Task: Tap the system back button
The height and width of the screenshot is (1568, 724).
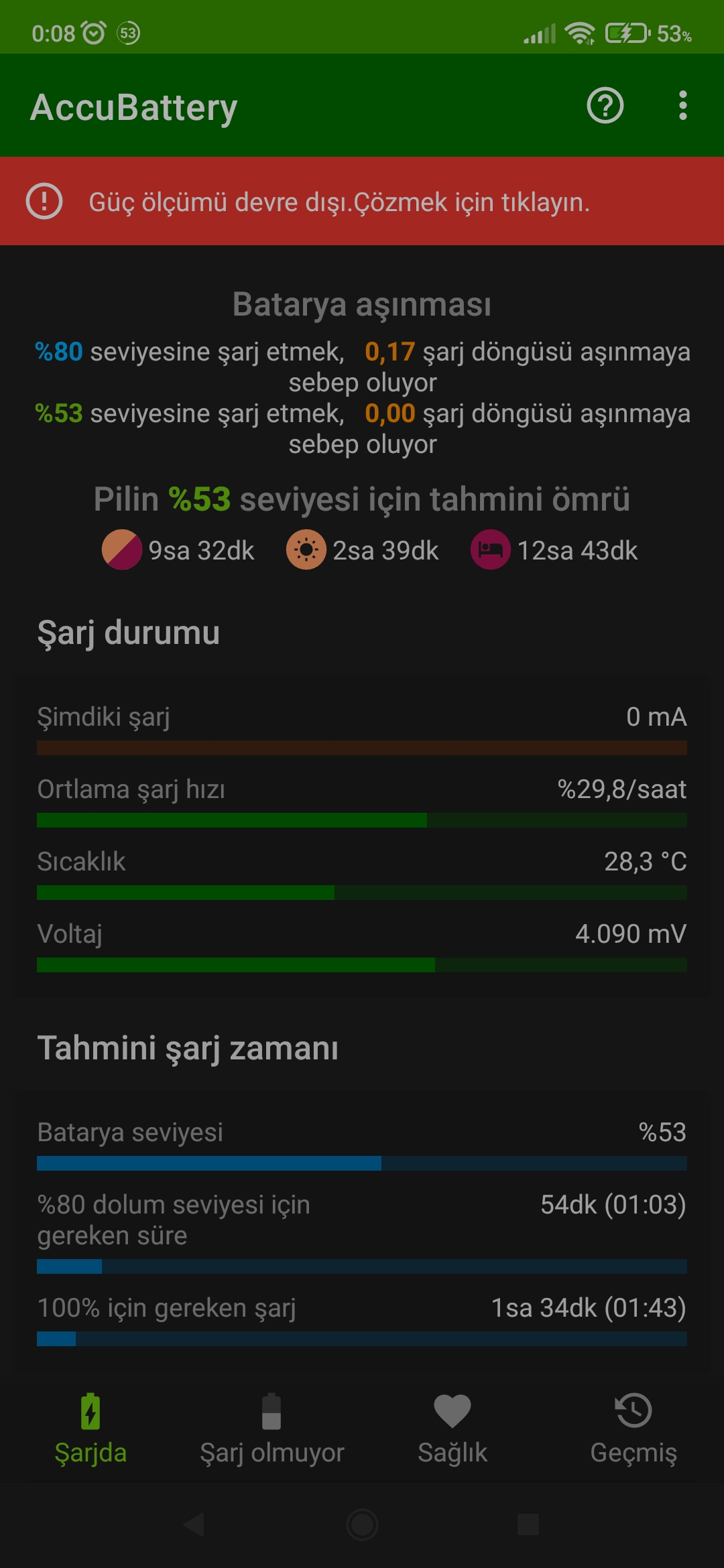Action: 194,1524
